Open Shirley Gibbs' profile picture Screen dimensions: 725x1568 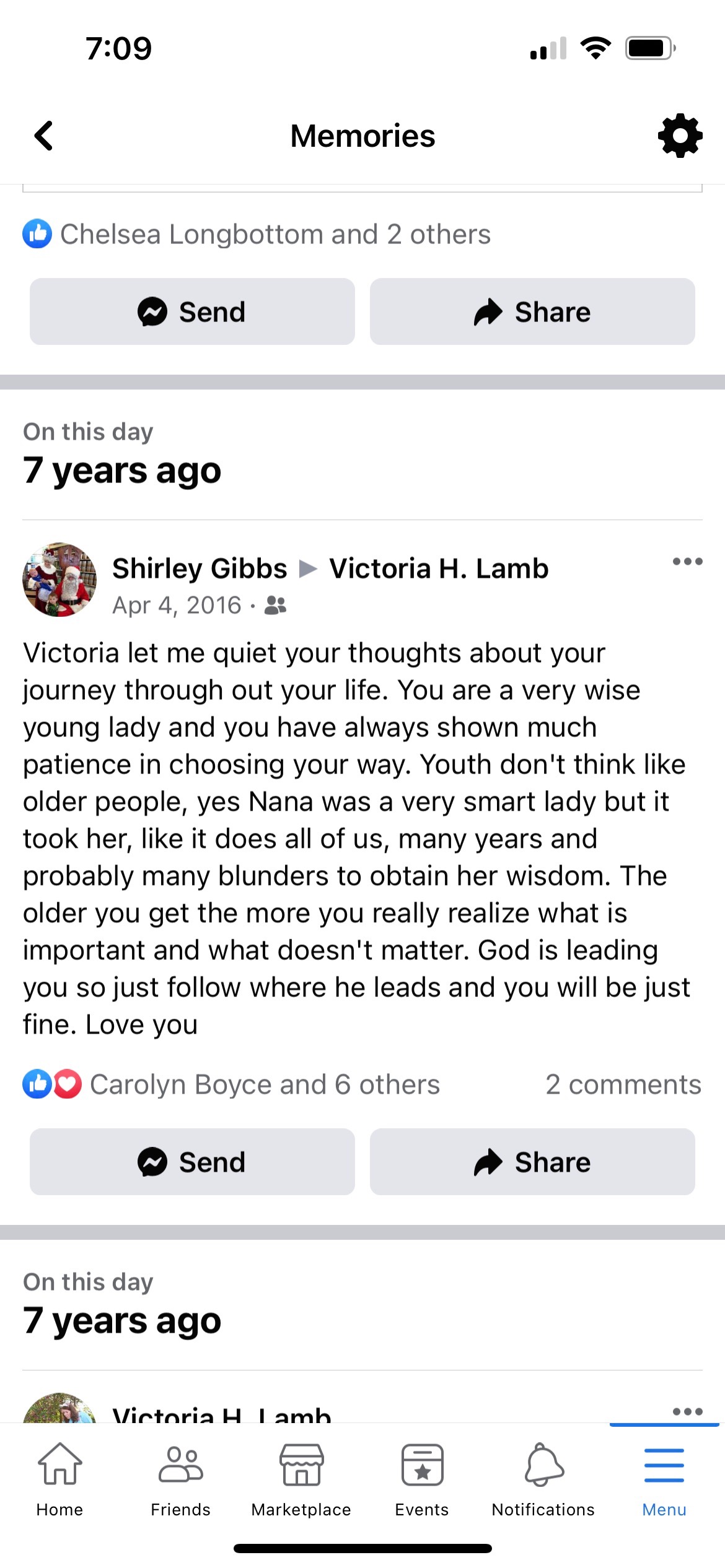click(59, 580)
